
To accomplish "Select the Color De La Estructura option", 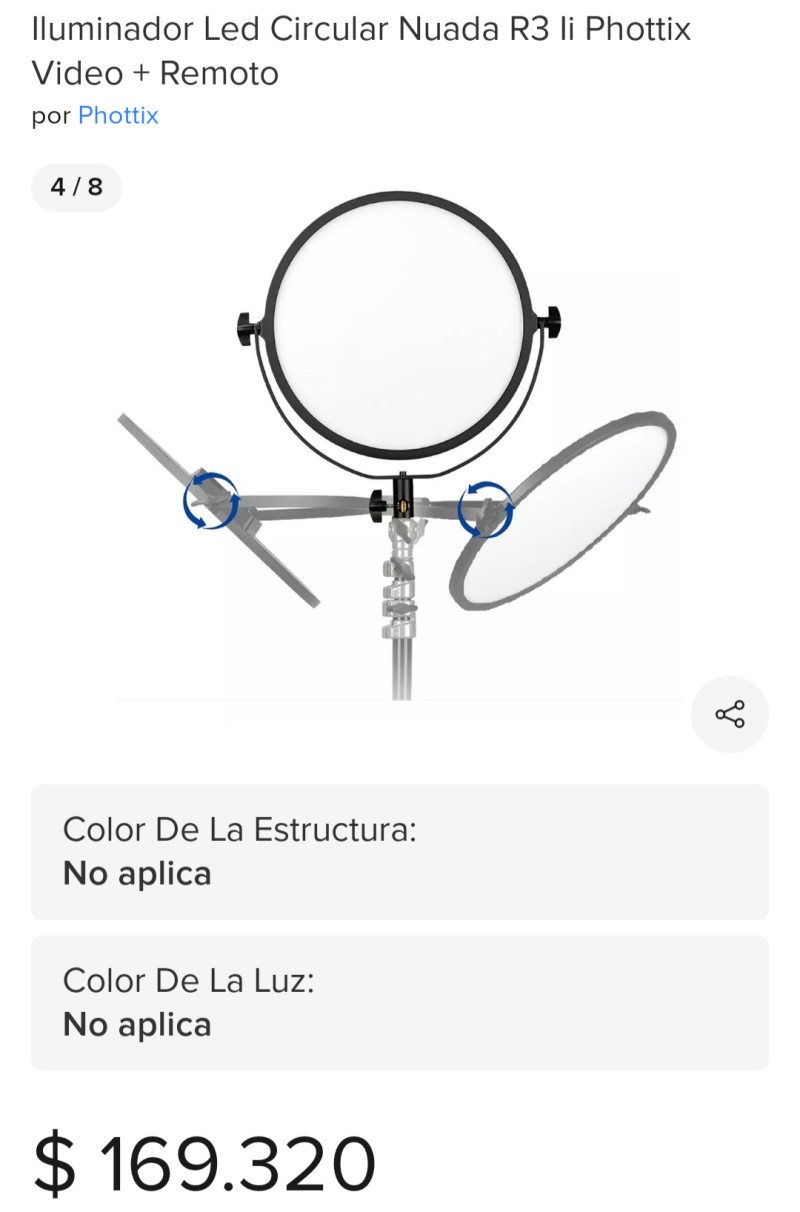I will point(400,852).
